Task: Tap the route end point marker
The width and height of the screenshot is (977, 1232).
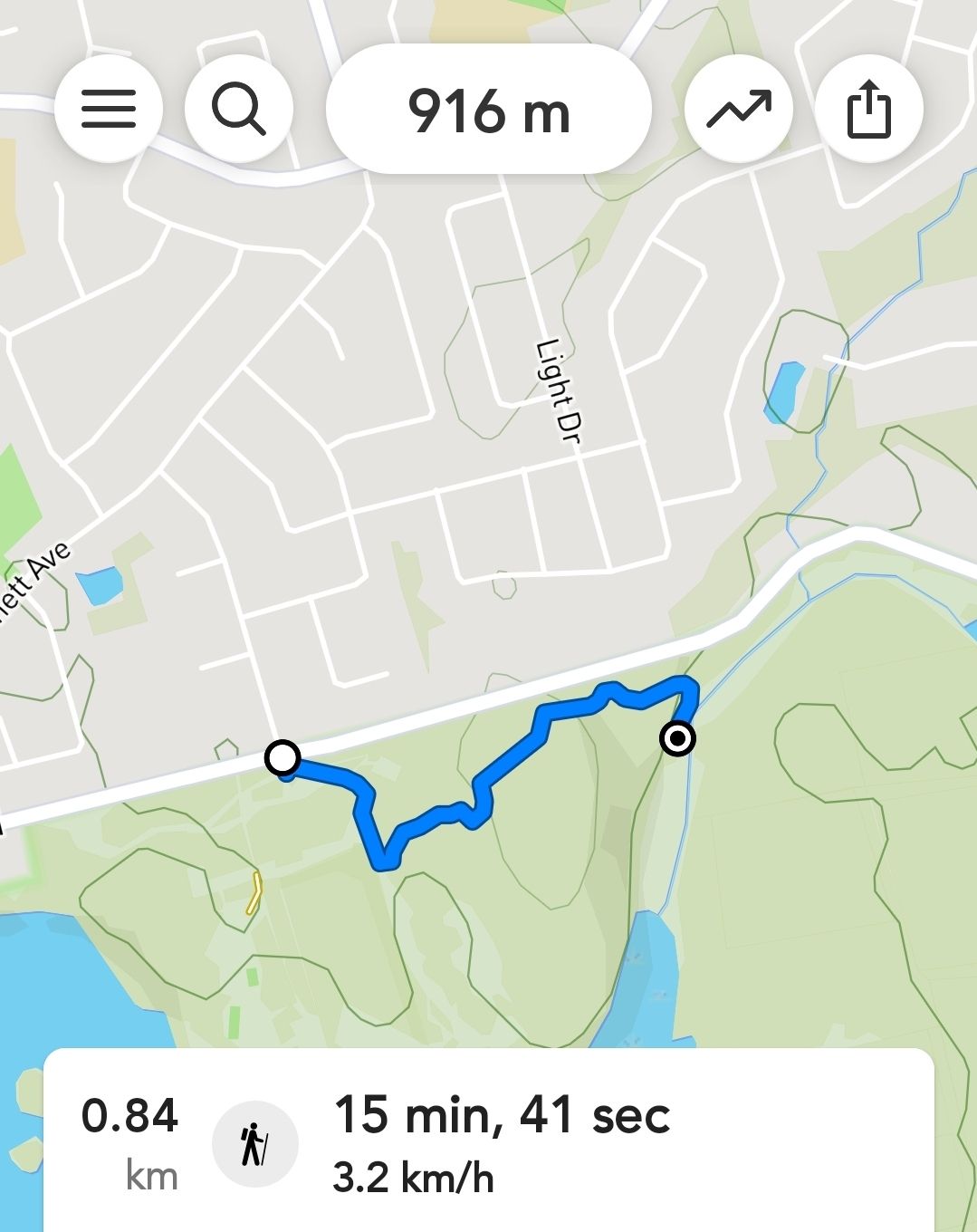Action: (677, 739)
